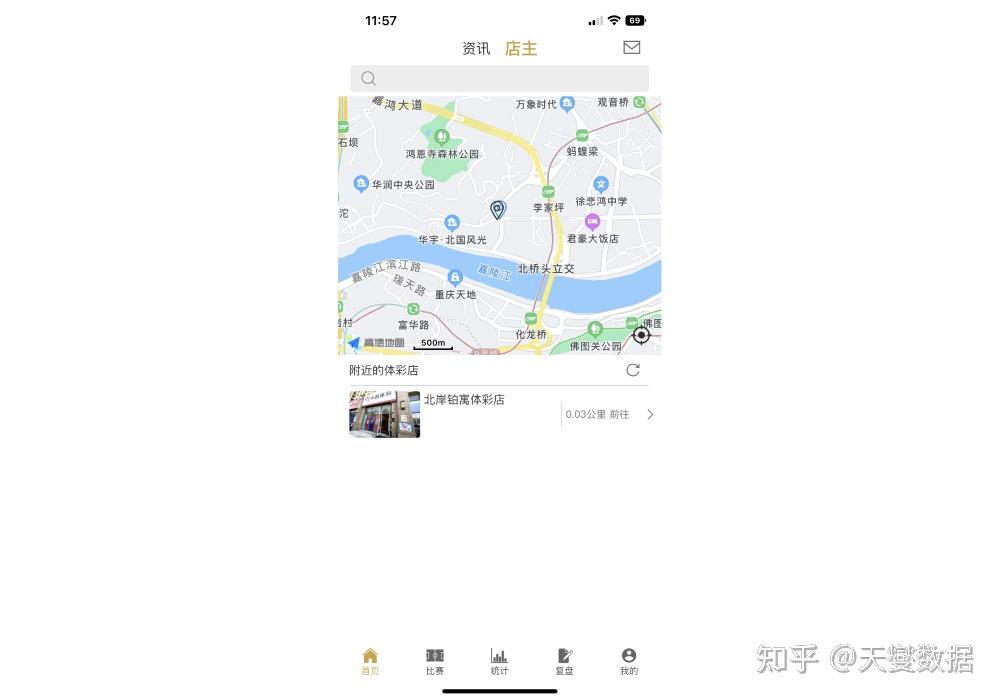Go to the 我的 profile tab

click(x=628, y=661)
